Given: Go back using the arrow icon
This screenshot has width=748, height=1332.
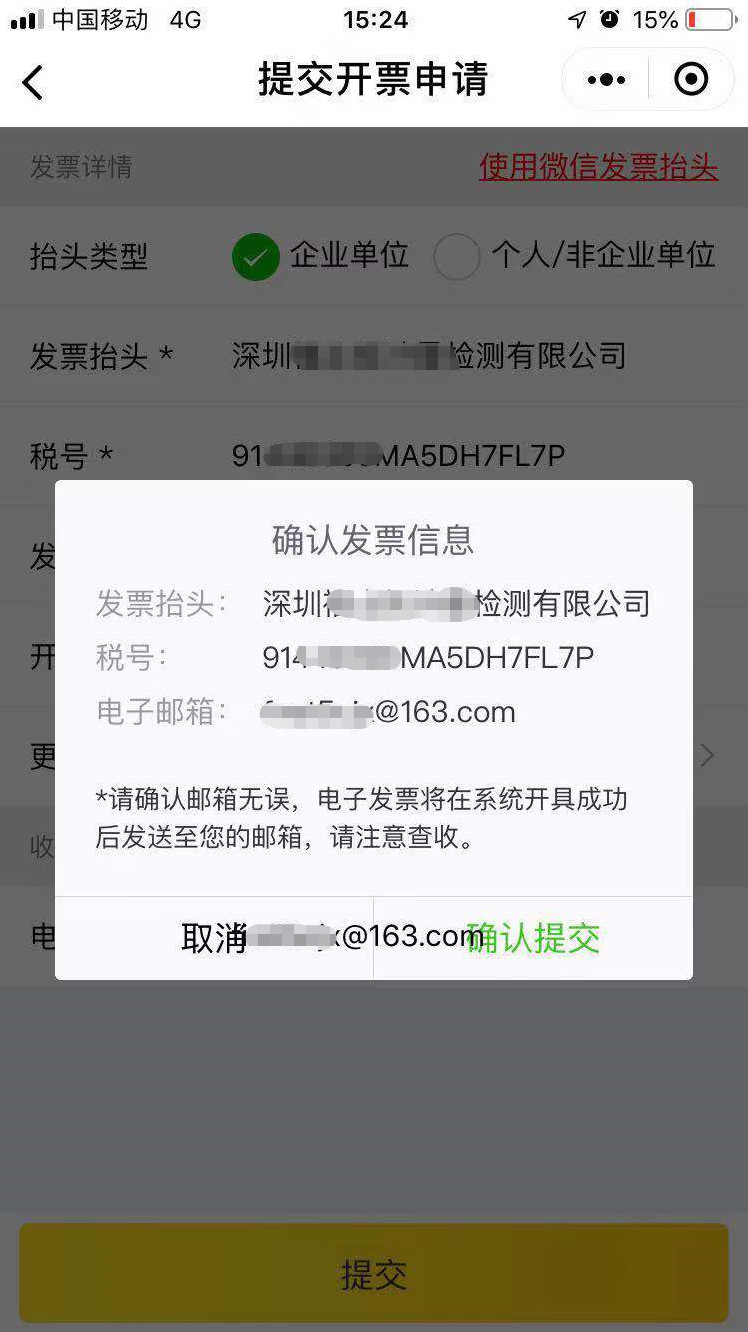Looking at the screenshot, I should [x=33, y=81].
